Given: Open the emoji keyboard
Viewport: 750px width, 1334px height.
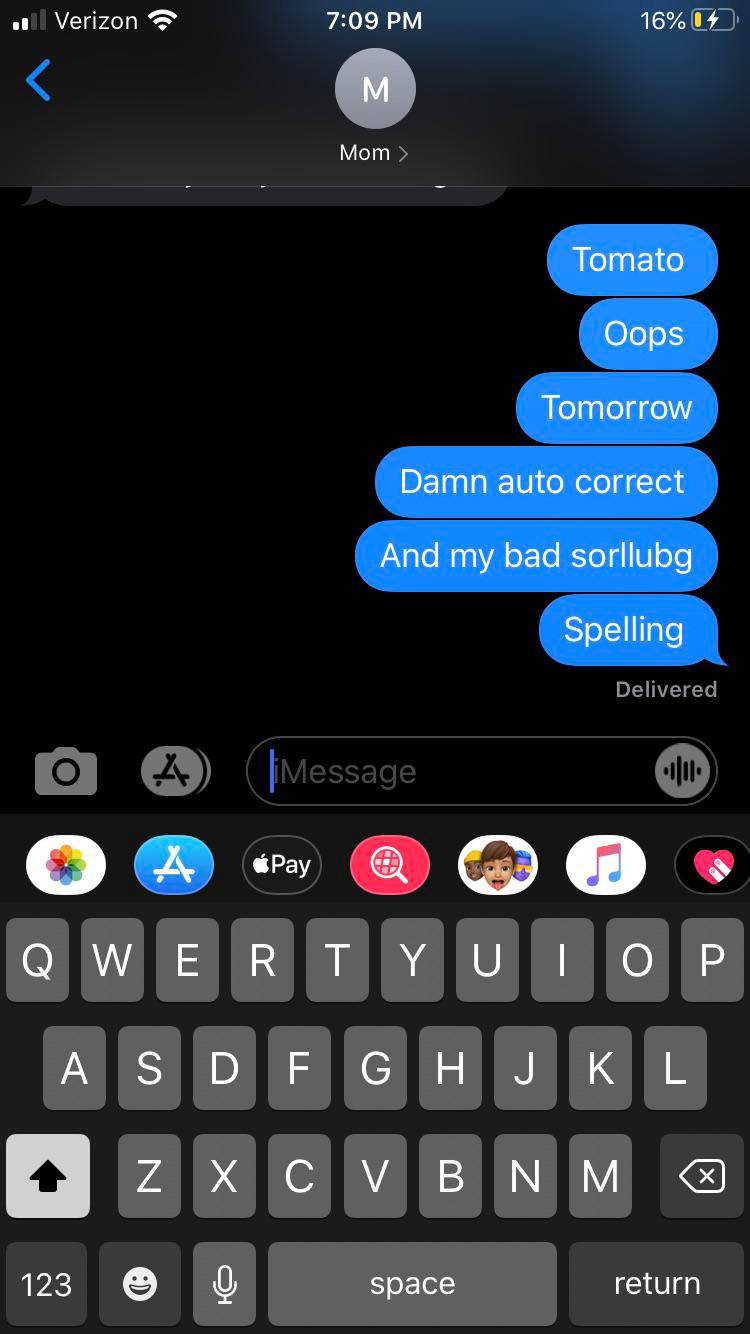Looking at the screenshot, I should (140, 1283).
